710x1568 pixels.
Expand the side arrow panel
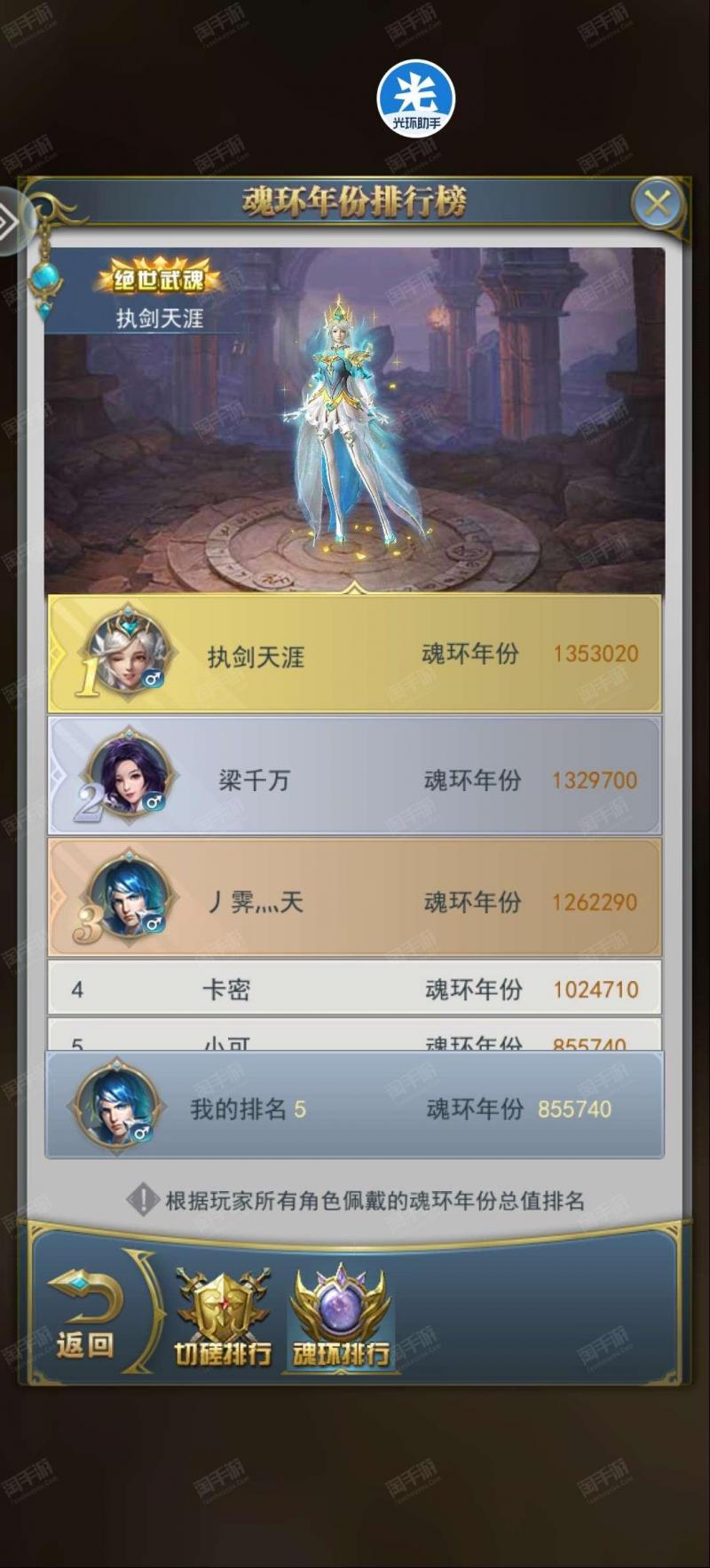[x=11, y=222]
